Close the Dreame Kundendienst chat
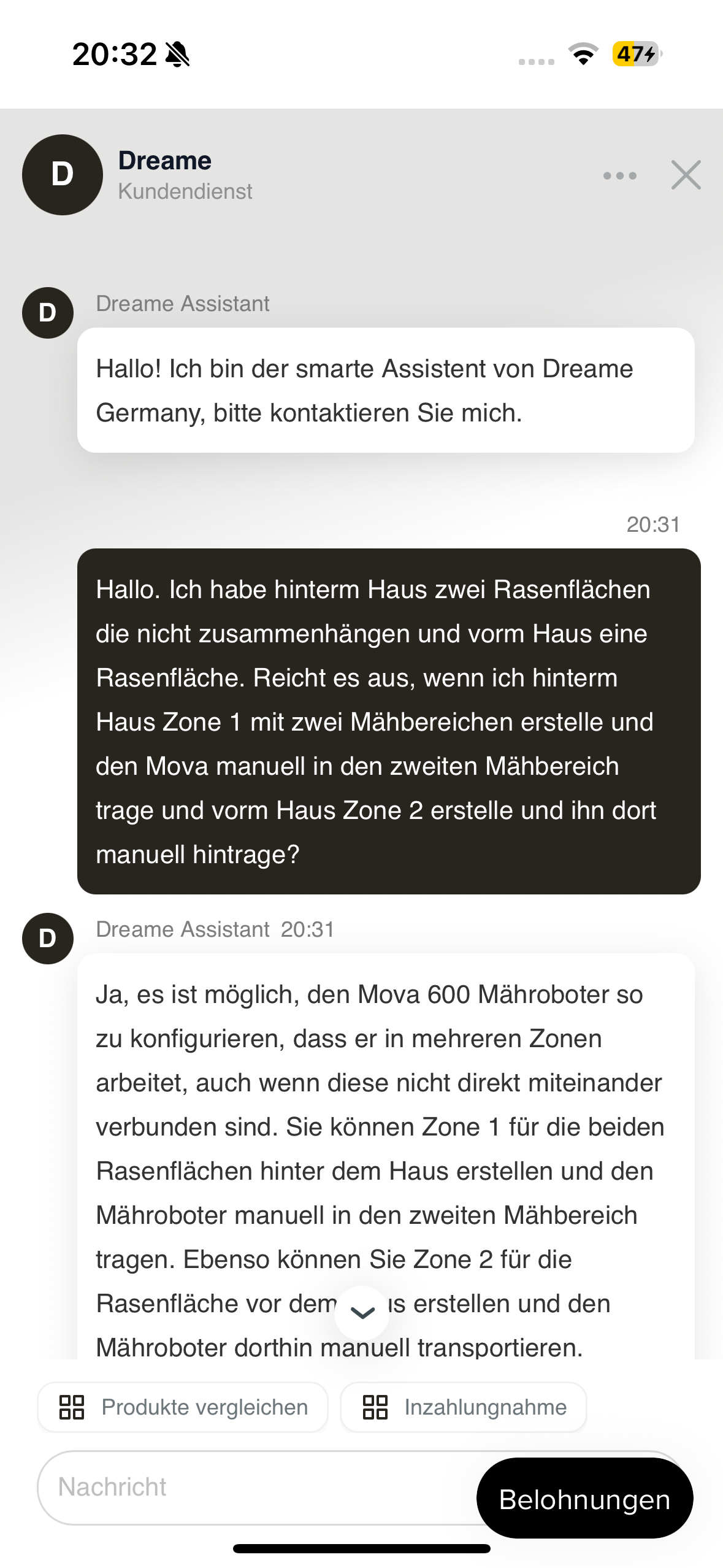 click(686, 175)
